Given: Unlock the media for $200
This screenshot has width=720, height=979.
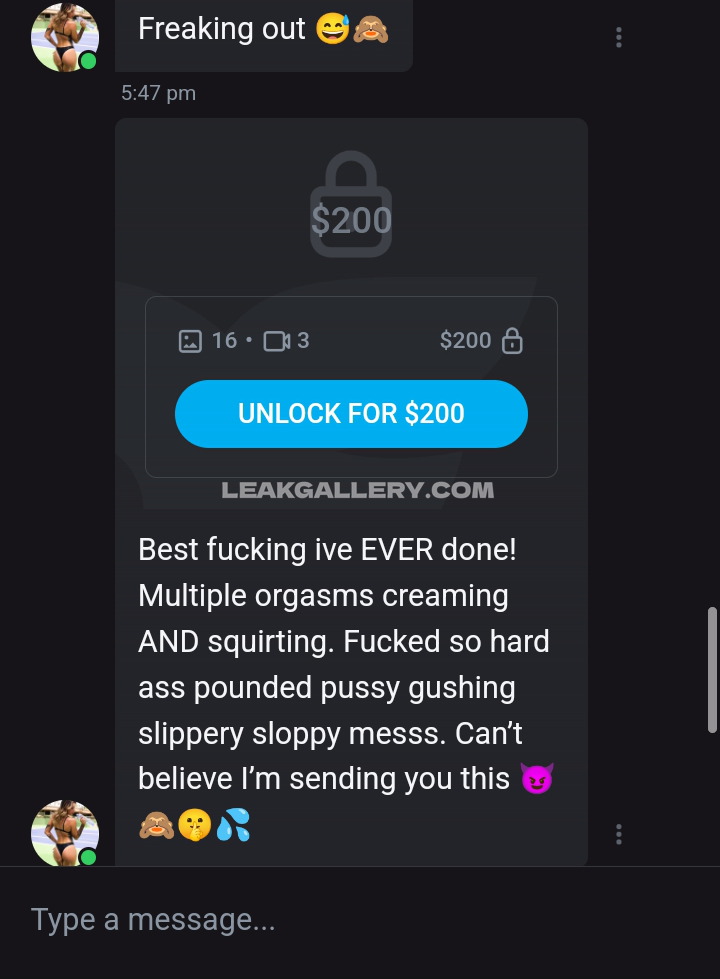Looking at the screenshot, I should click(x=351, y=413).
